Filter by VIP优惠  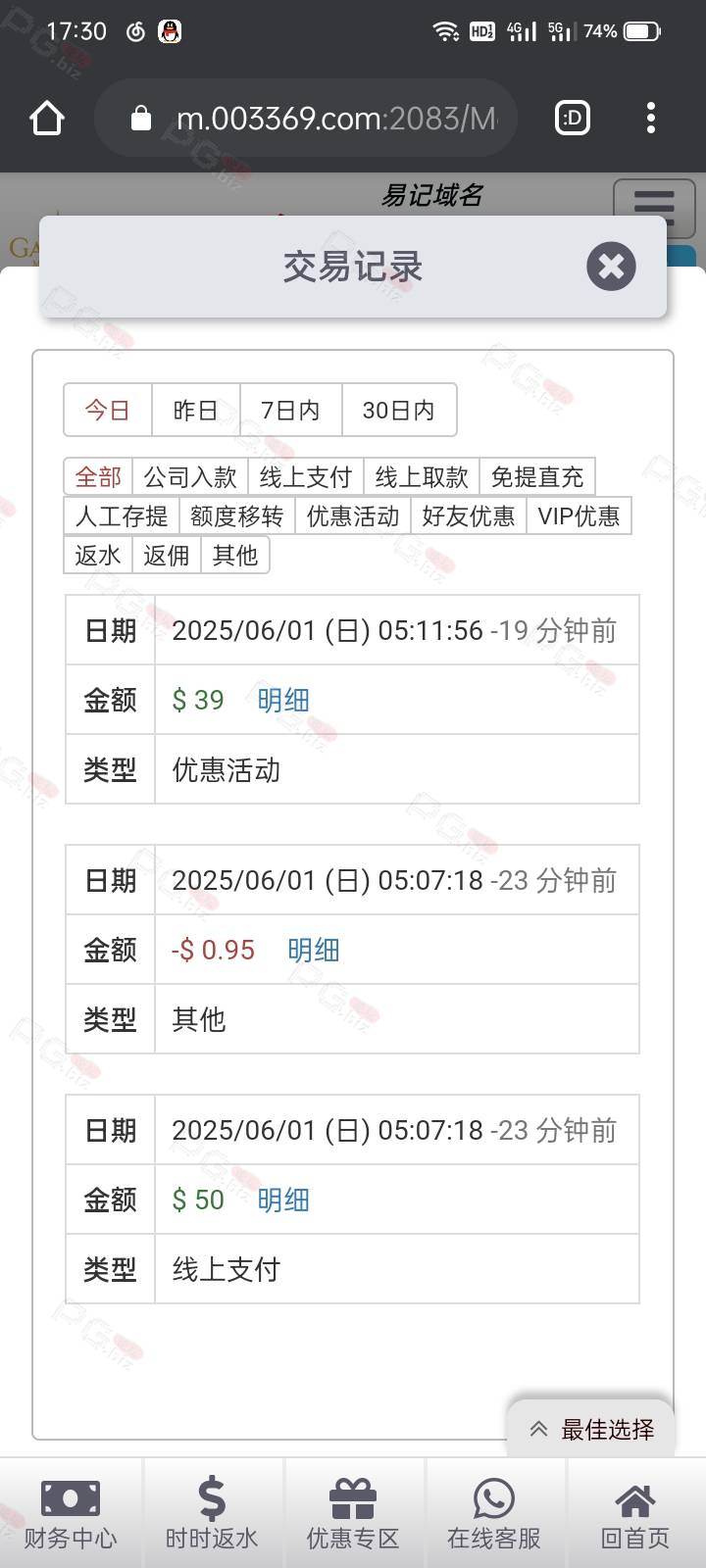pyautogui.click(x=579, y=516)
